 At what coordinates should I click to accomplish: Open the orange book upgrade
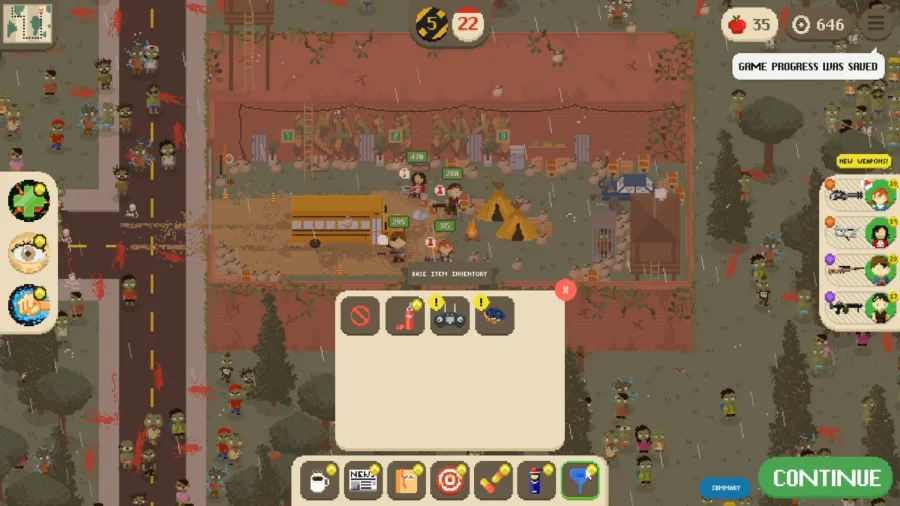(x=406, y=481)
